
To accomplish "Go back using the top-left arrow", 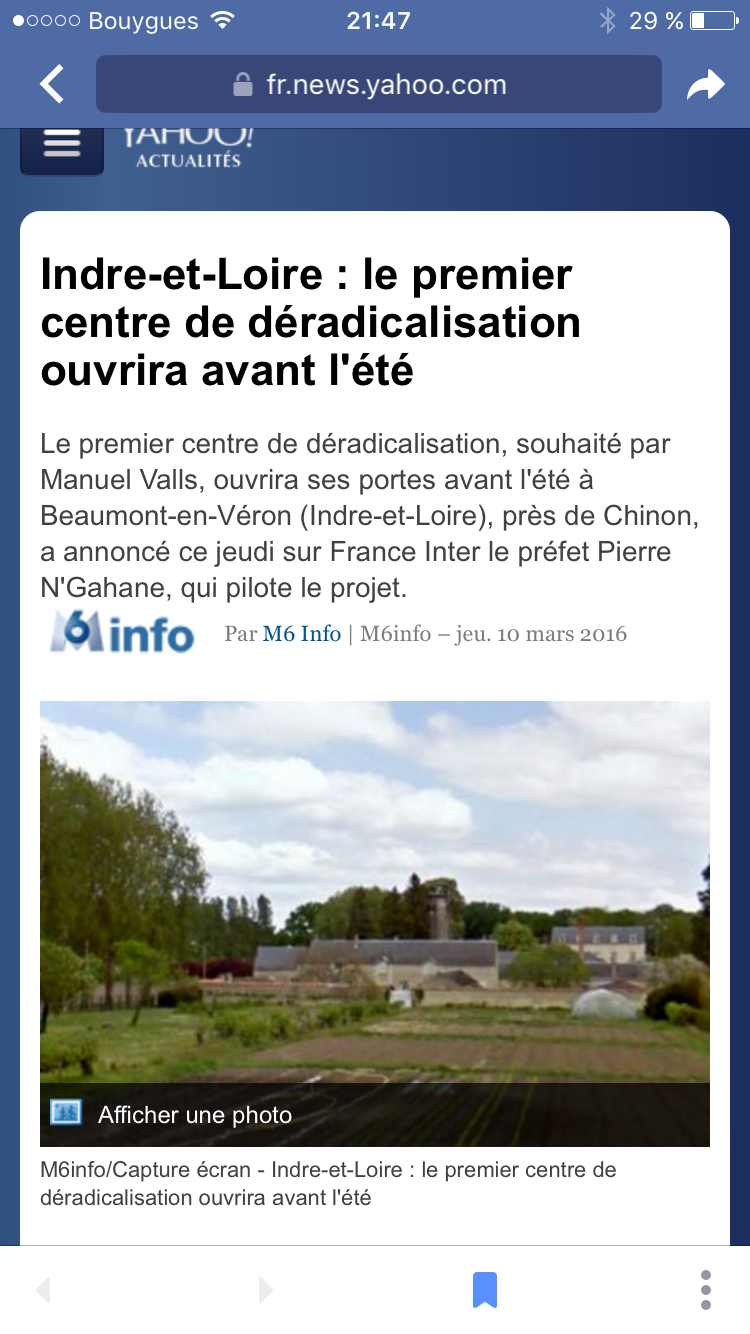I will tap(52, 85).
